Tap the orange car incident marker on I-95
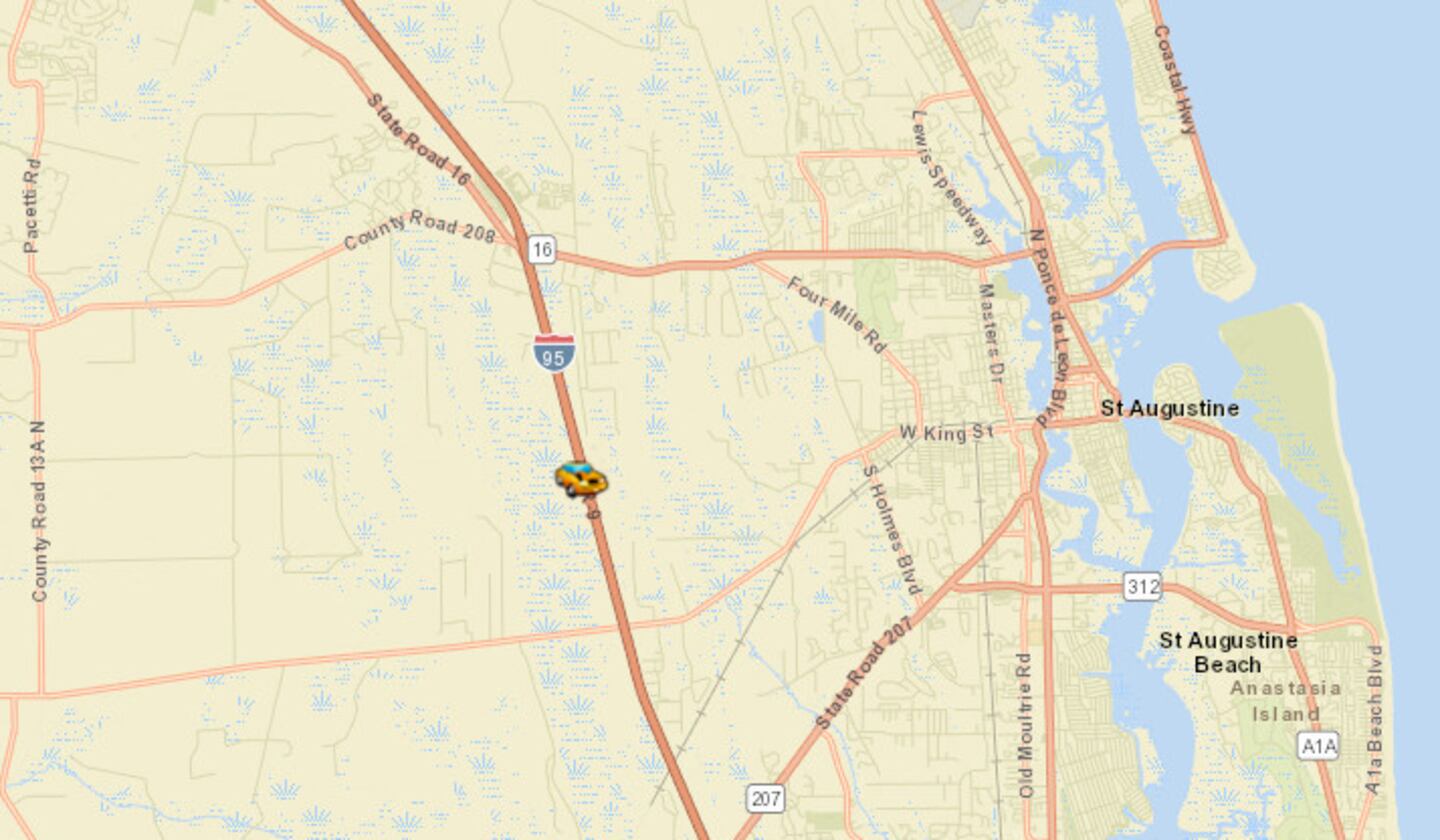This screenshot has width=1440, height=840. pos(581,479)
